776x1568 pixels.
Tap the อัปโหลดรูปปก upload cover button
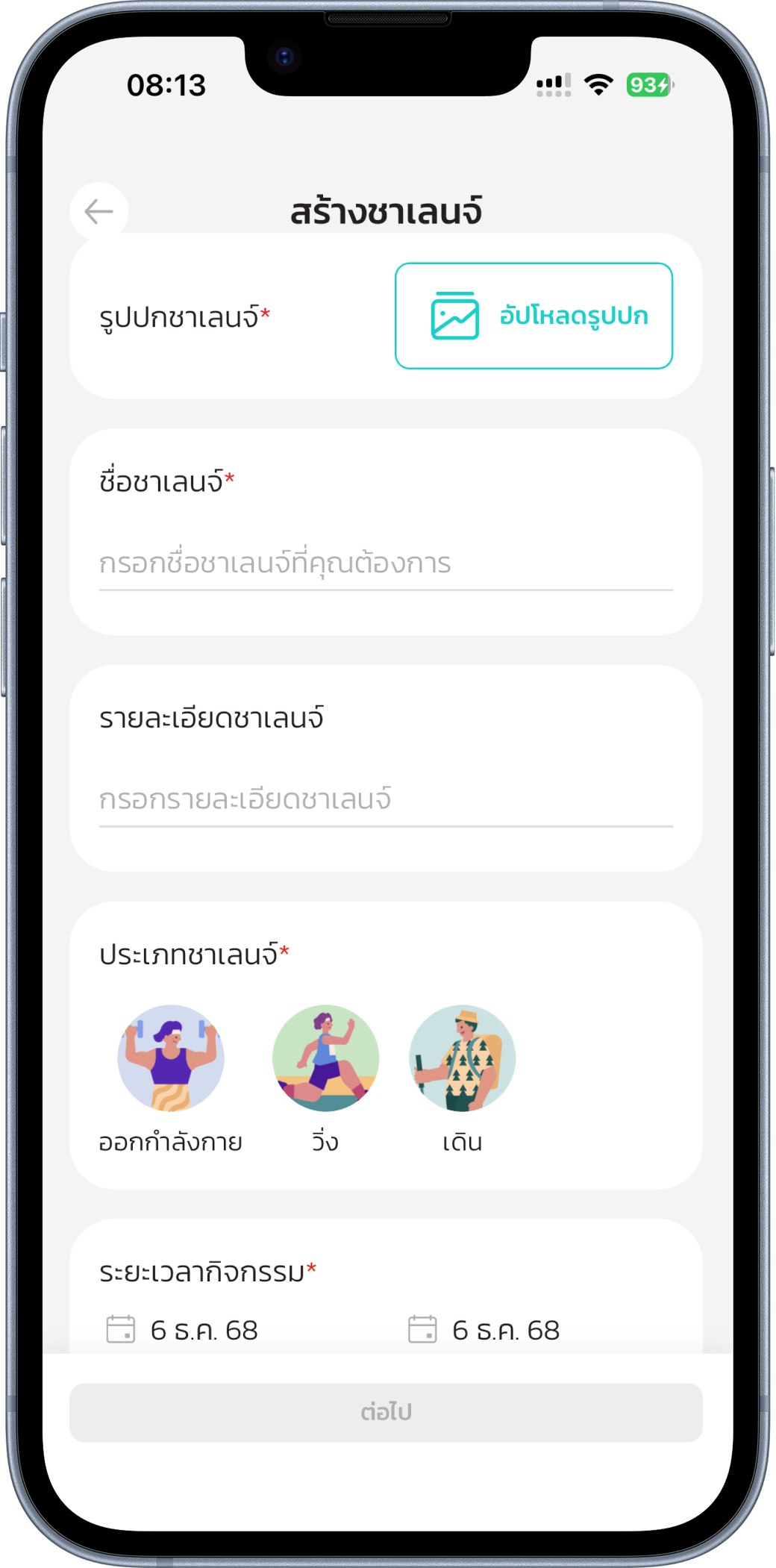533,316
